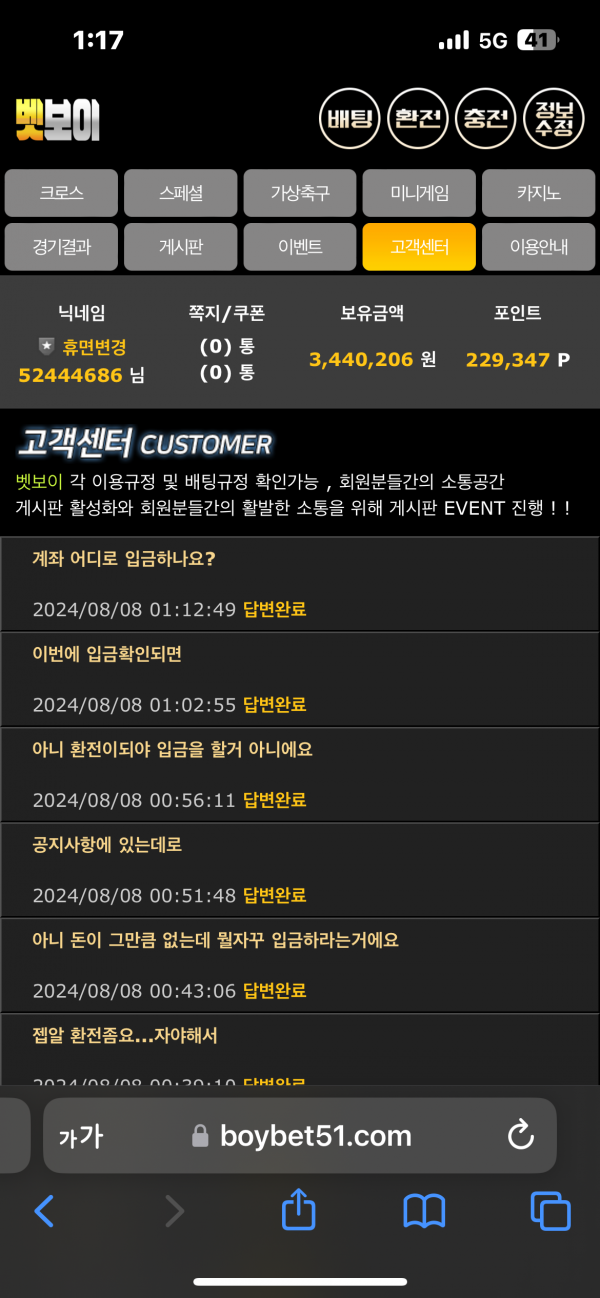Viewport: 600px width, 1298px height.
Task: Tap the 휴면변경 link
Action: point(94,347)
